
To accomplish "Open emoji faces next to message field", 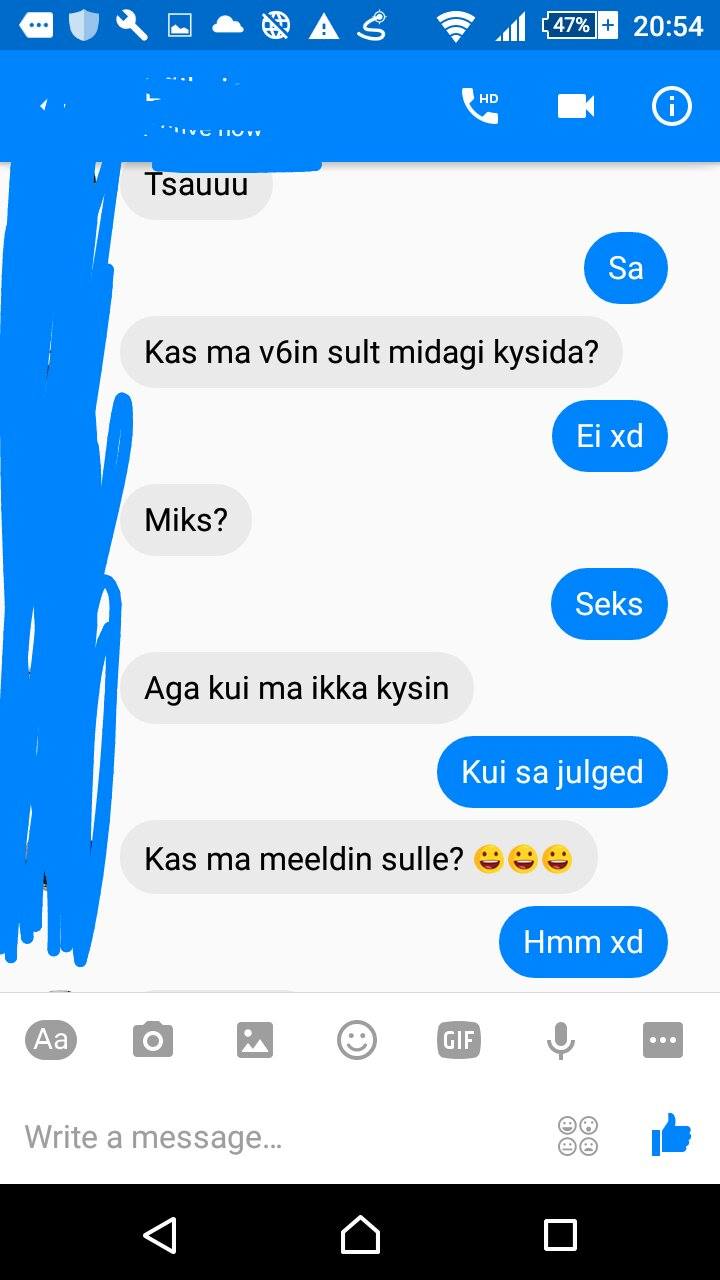I will pos(578,1137).
